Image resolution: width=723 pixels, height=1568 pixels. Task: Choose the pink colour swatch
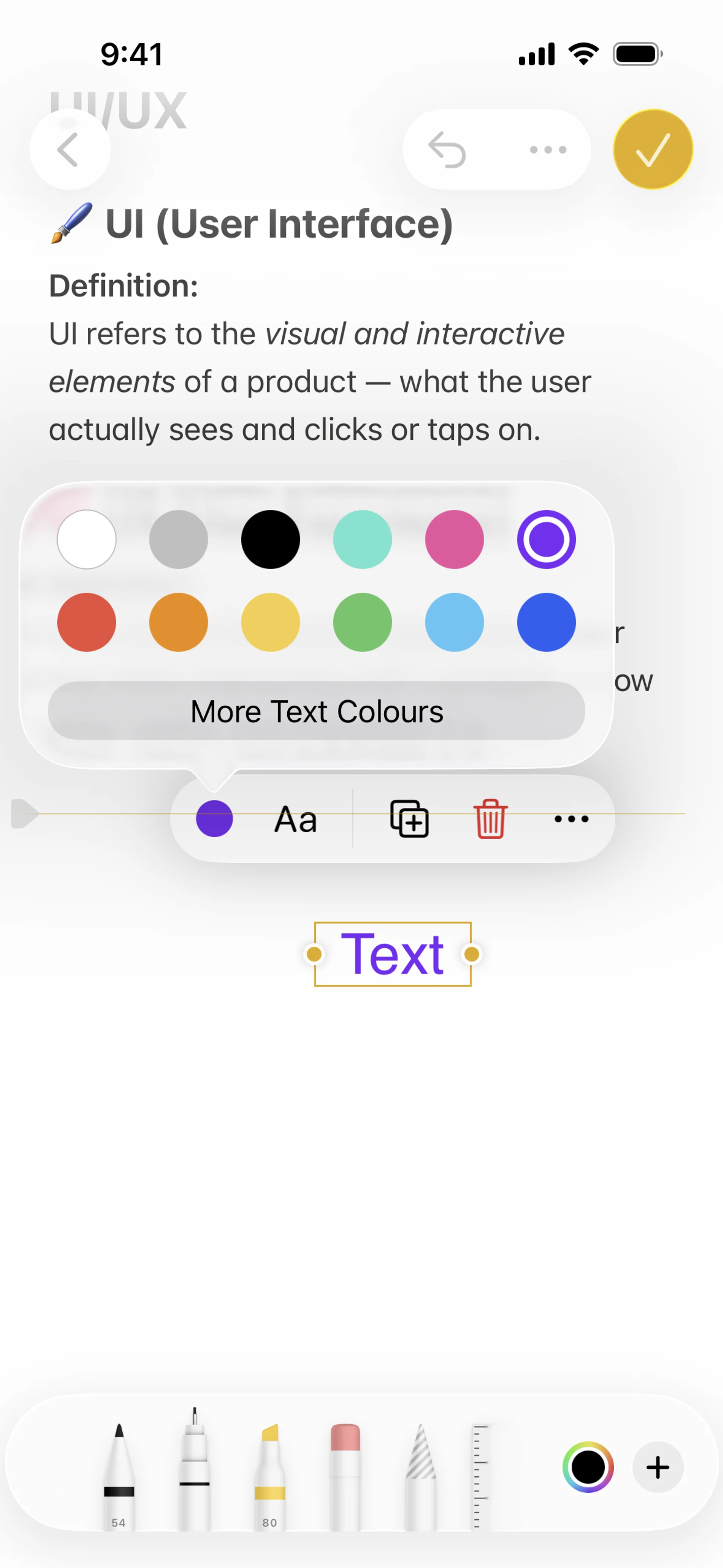pos(454,539)
